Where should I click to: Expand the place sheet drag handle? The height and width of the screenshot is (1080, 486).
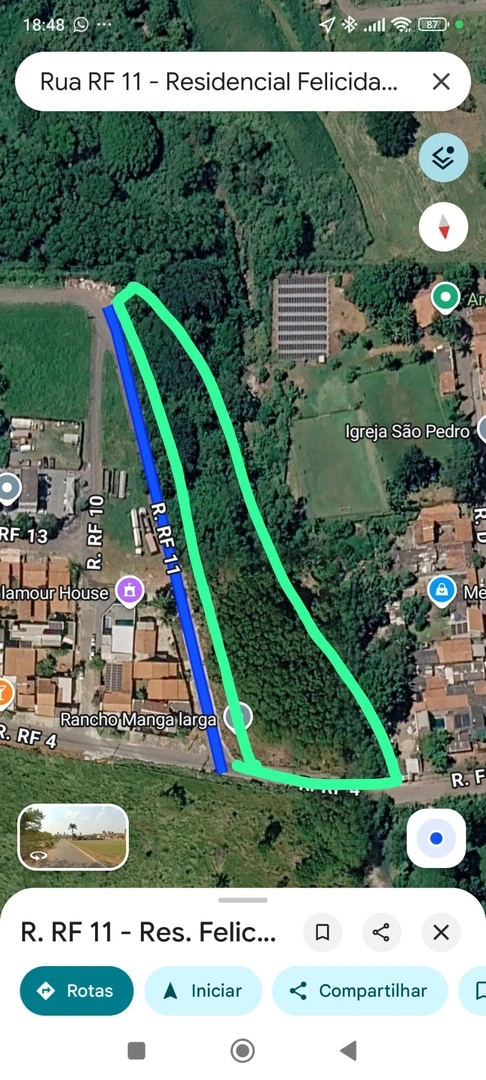242,900
